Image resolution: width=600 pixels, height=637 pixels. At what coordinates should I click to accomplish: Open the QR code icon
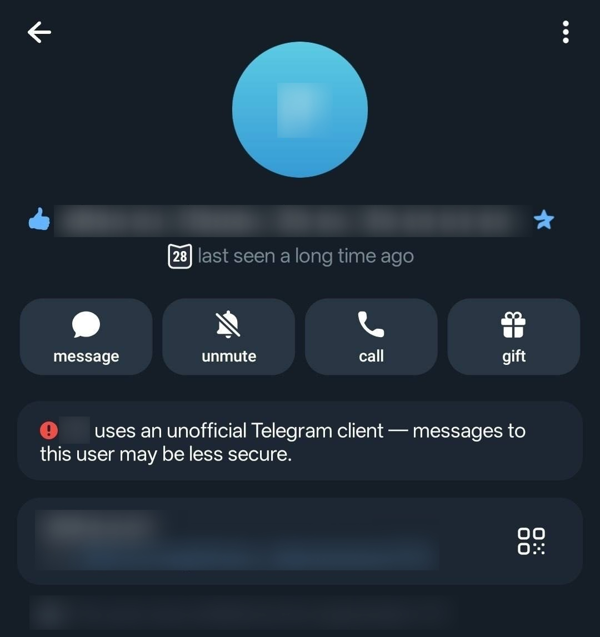click(531, 541)
